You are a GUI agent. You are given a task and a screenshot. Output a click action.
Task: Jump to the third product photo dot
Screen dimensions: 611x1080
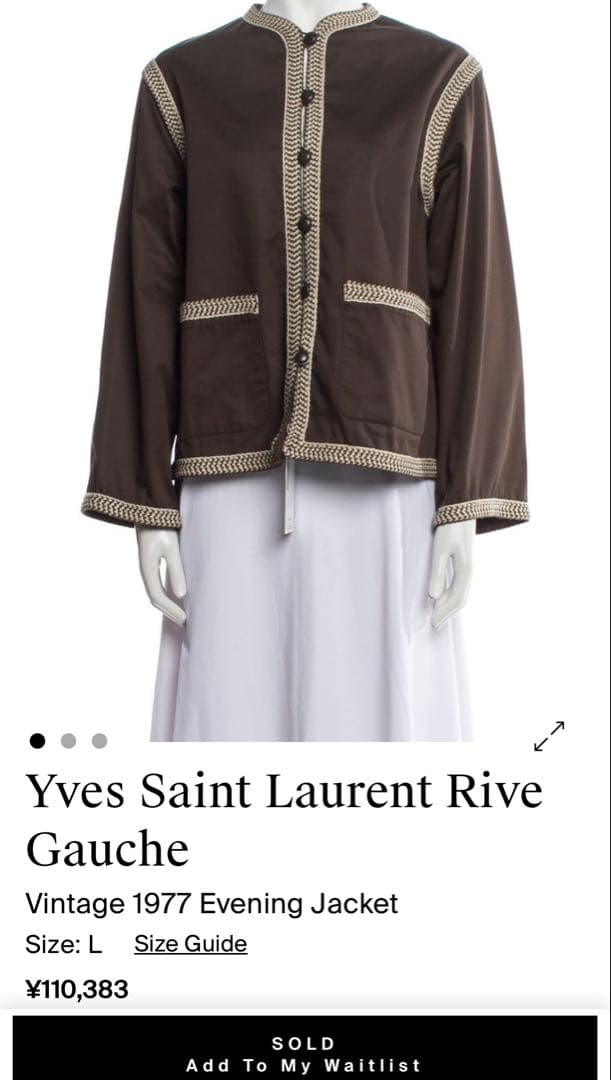(x=99, y=741)
